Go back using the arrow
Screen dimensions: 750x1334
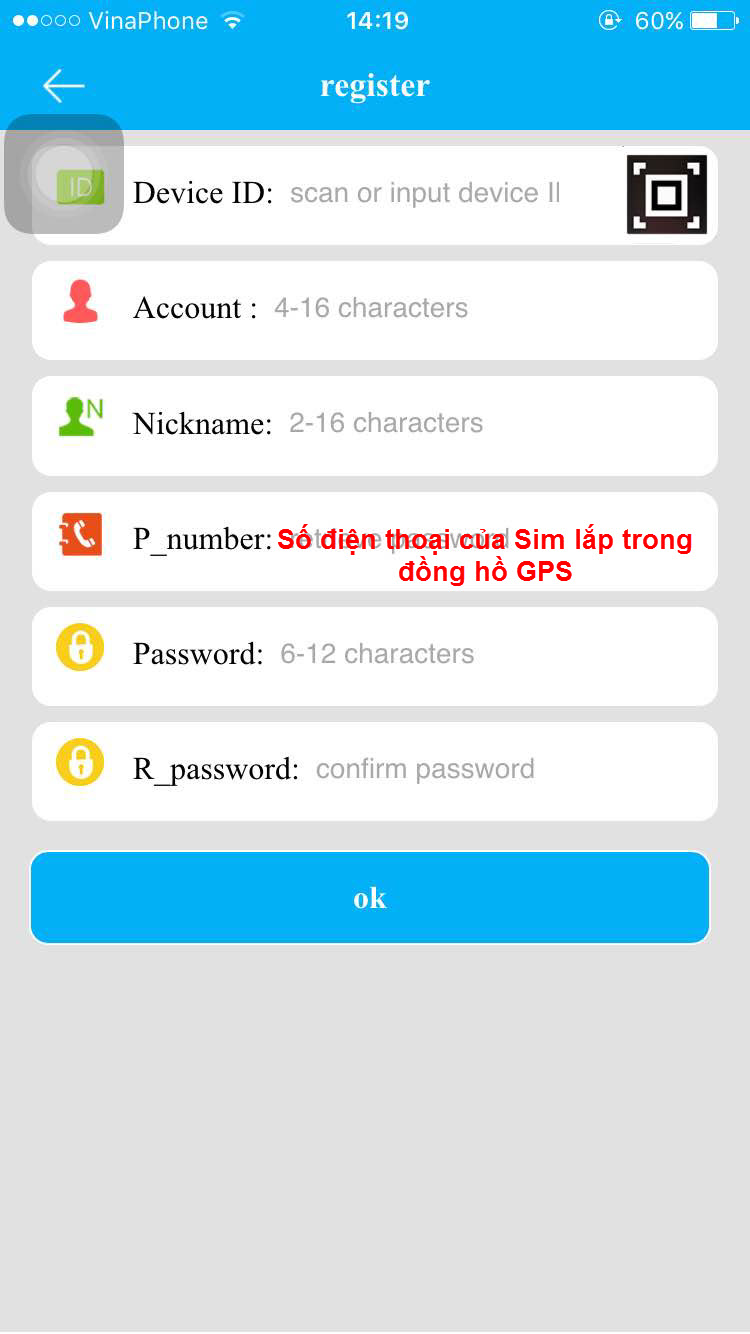63,86
